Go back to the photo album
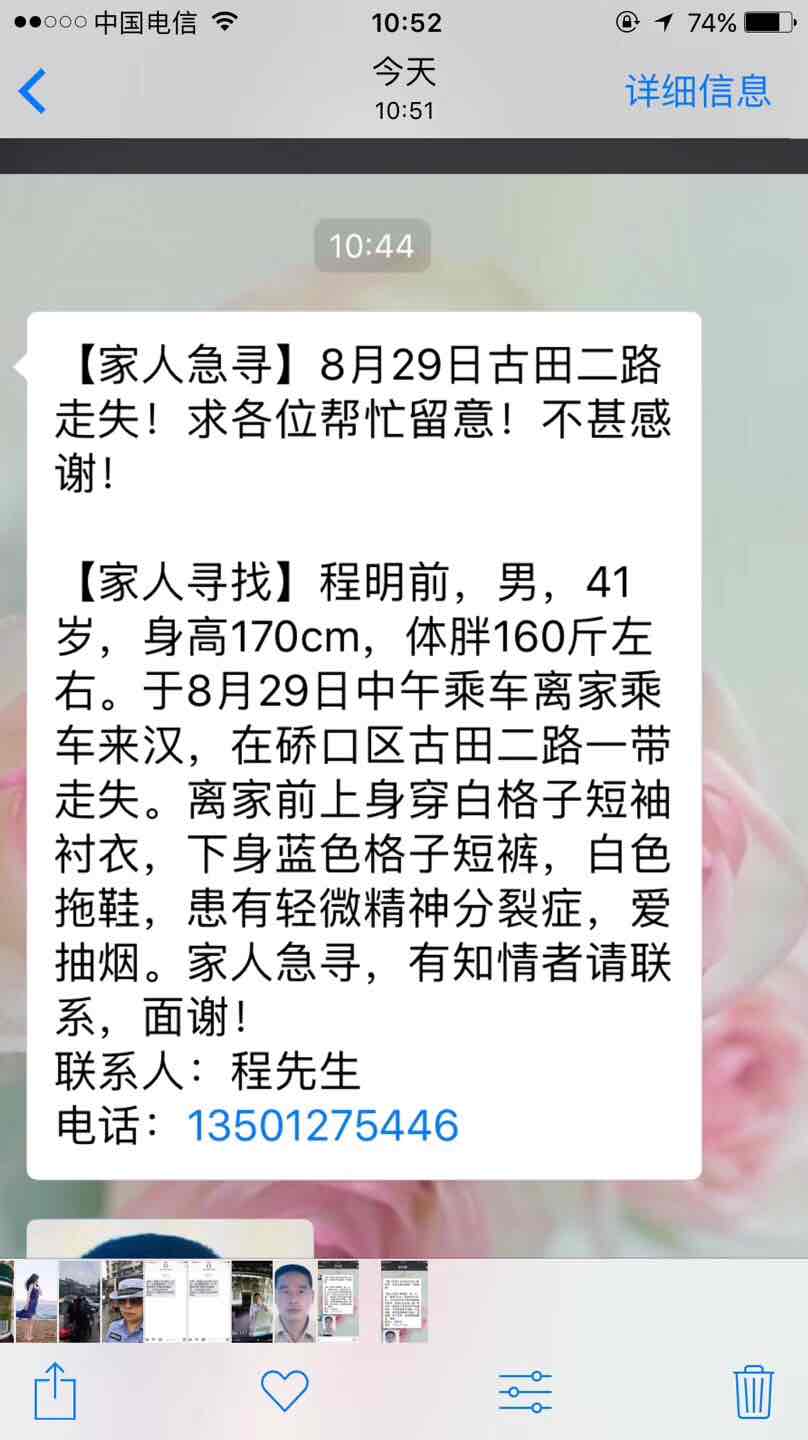The width and height of the screenshot is (808, 1440). coord(32,92)
